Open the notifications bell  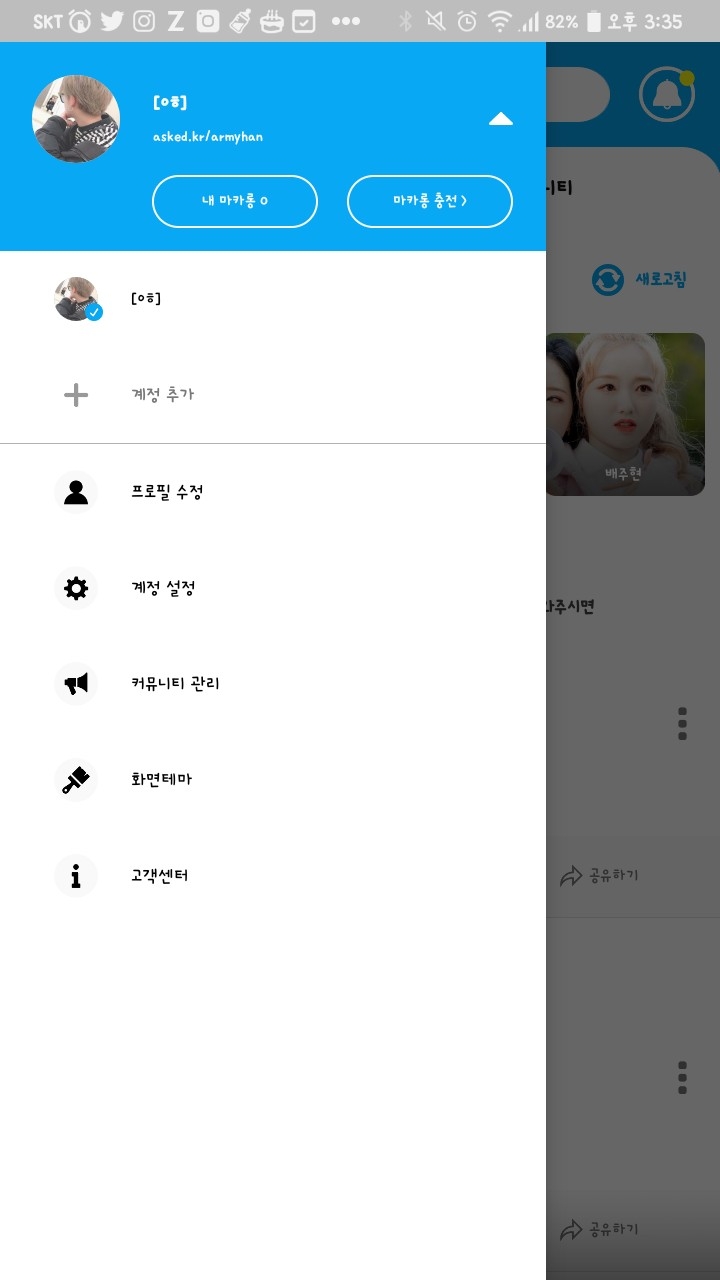tap(667, 95)
